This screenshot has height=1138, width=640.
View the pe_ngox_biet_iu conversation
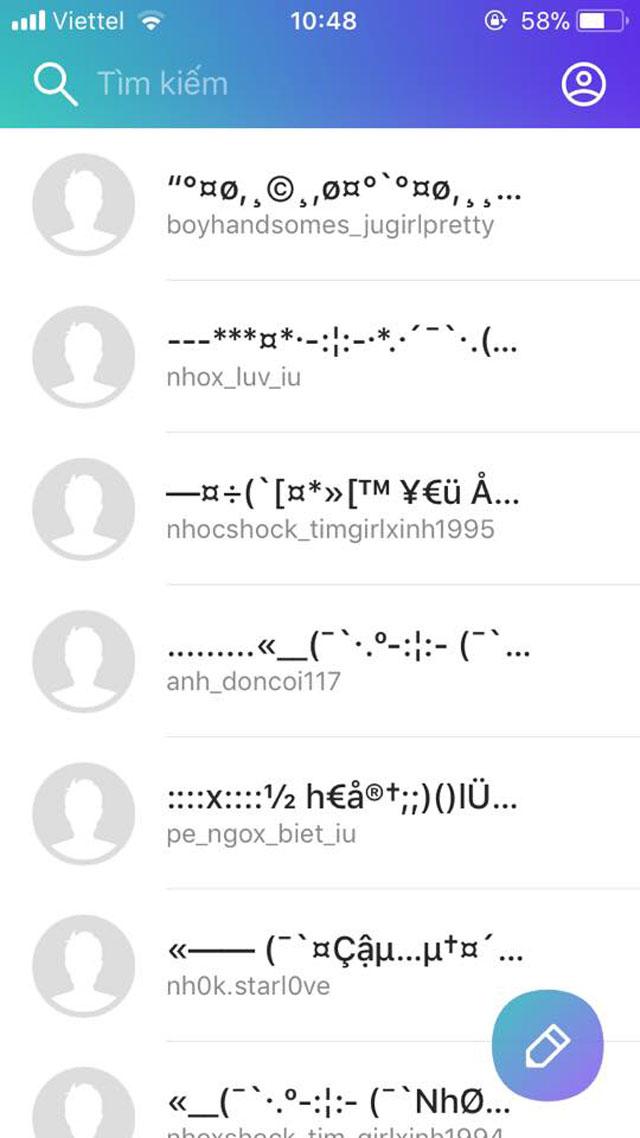[x=320, y=813]
